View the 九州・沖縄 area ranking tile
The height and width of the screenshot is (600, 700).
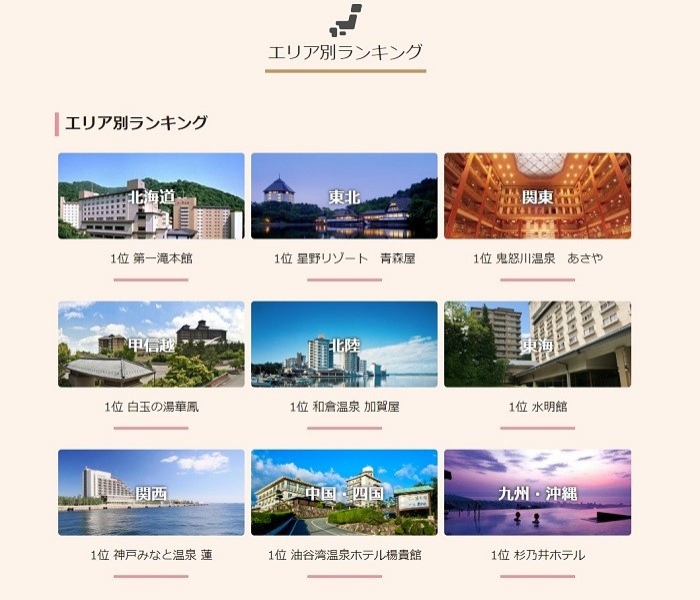point(537,492)
